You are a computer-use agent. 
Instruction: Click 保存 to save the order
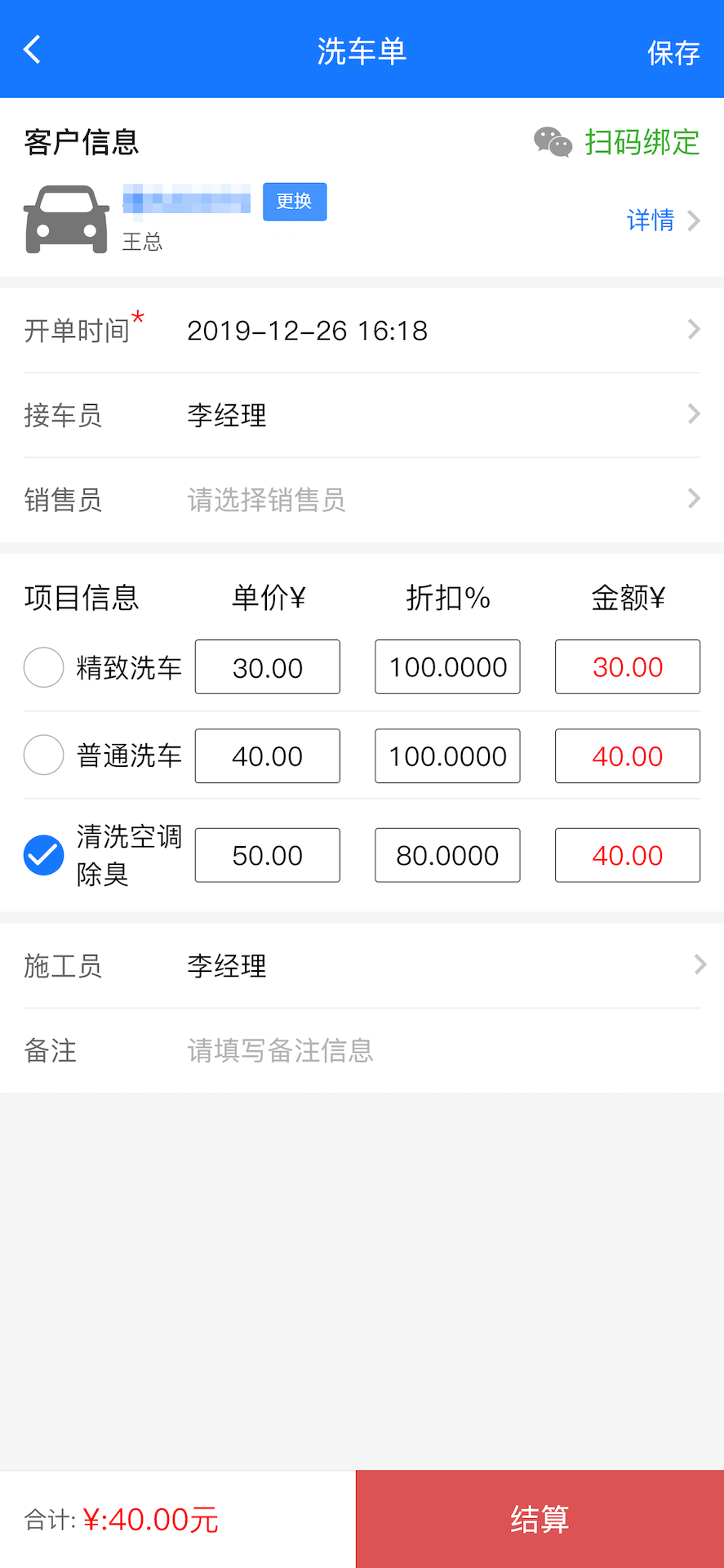point(673,51)
